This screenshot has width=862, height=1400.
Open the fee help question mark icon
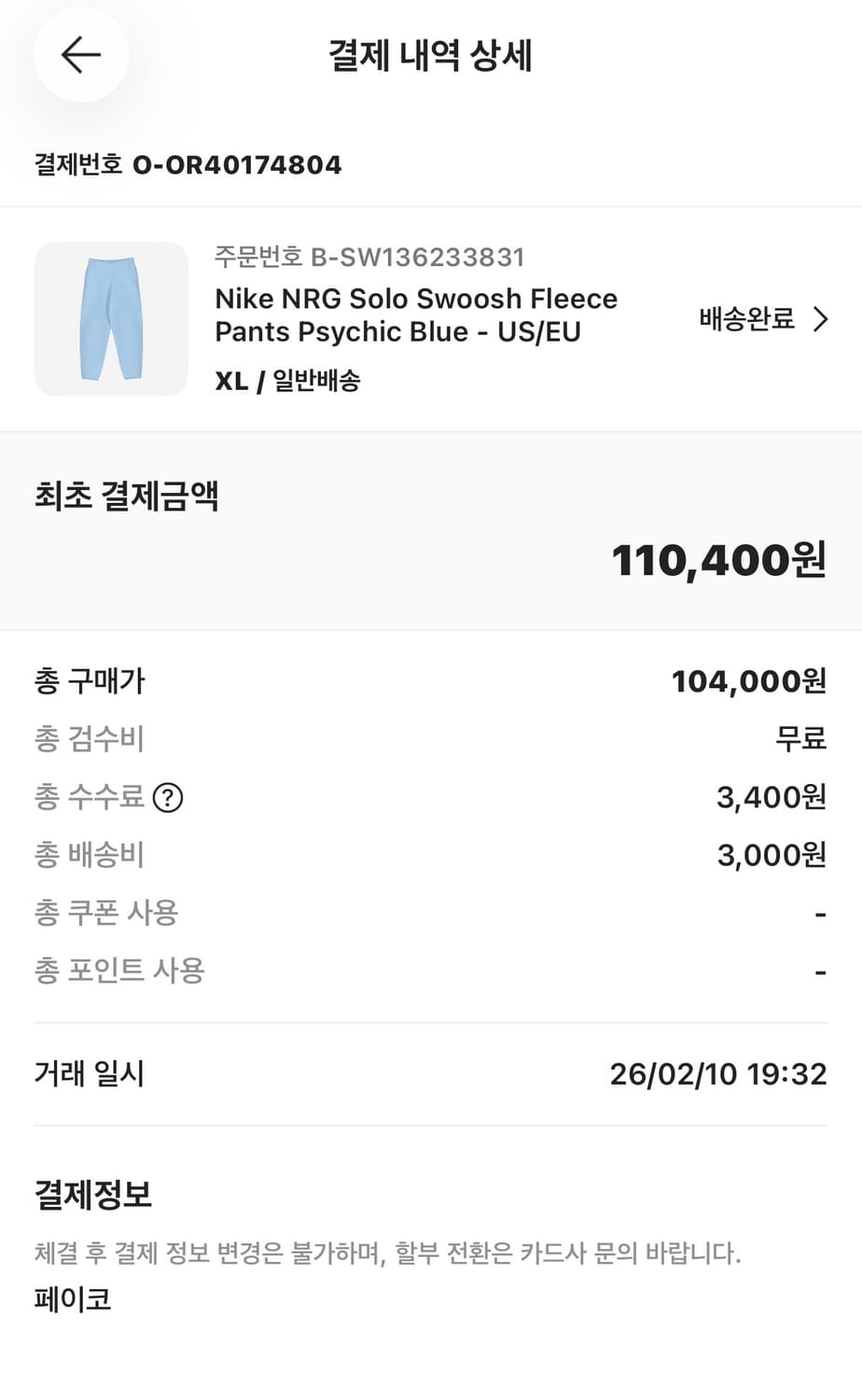click(168, 798)
